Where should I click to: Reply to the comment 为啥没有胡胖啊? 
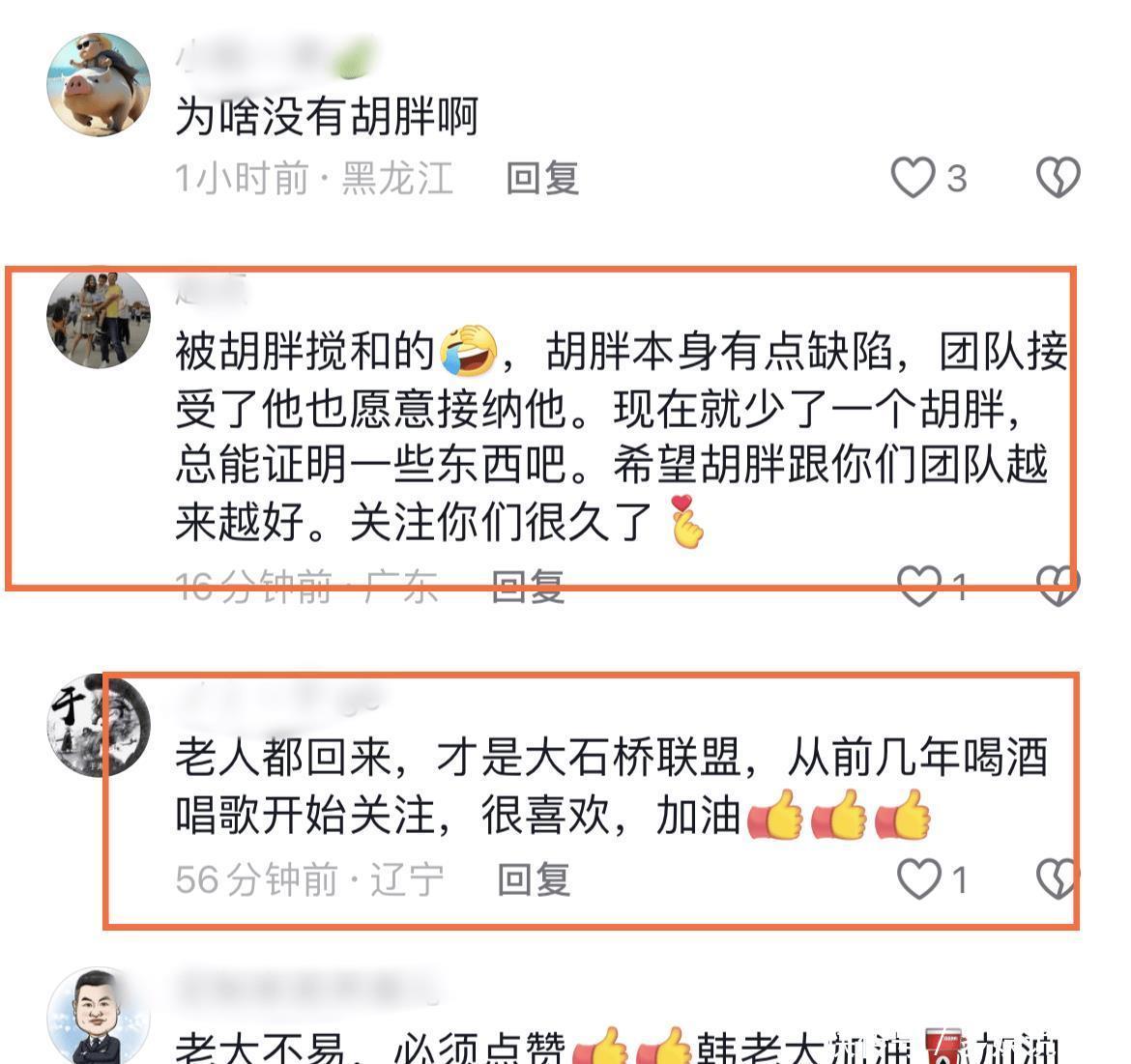pos(542,179)
